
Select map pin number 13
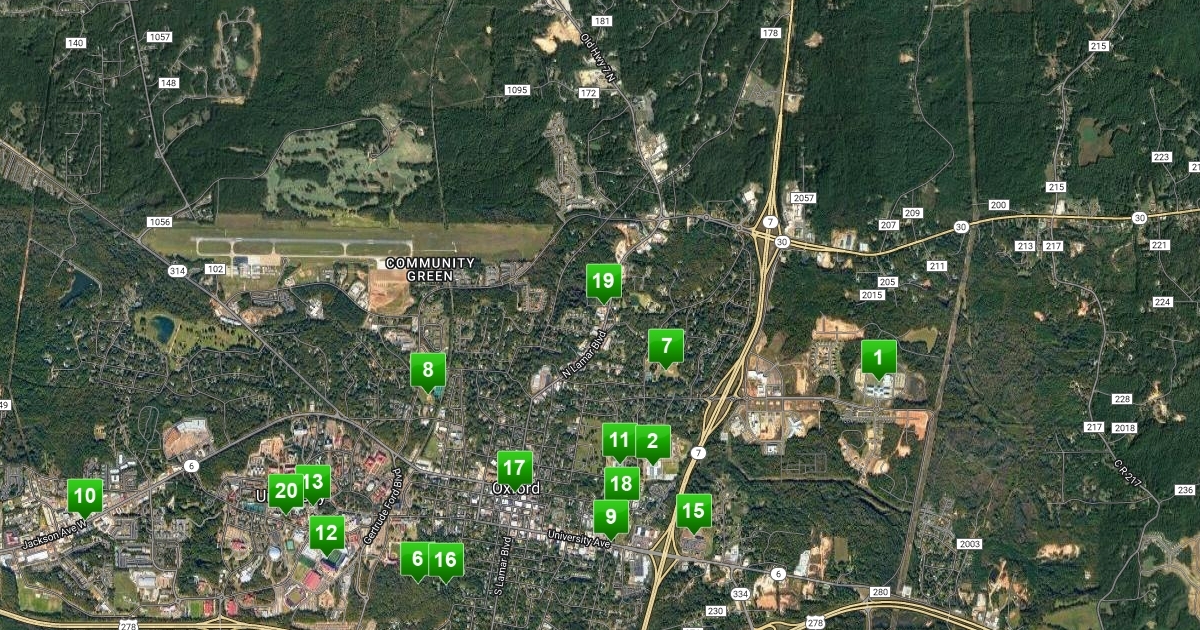tap(315, 482)
